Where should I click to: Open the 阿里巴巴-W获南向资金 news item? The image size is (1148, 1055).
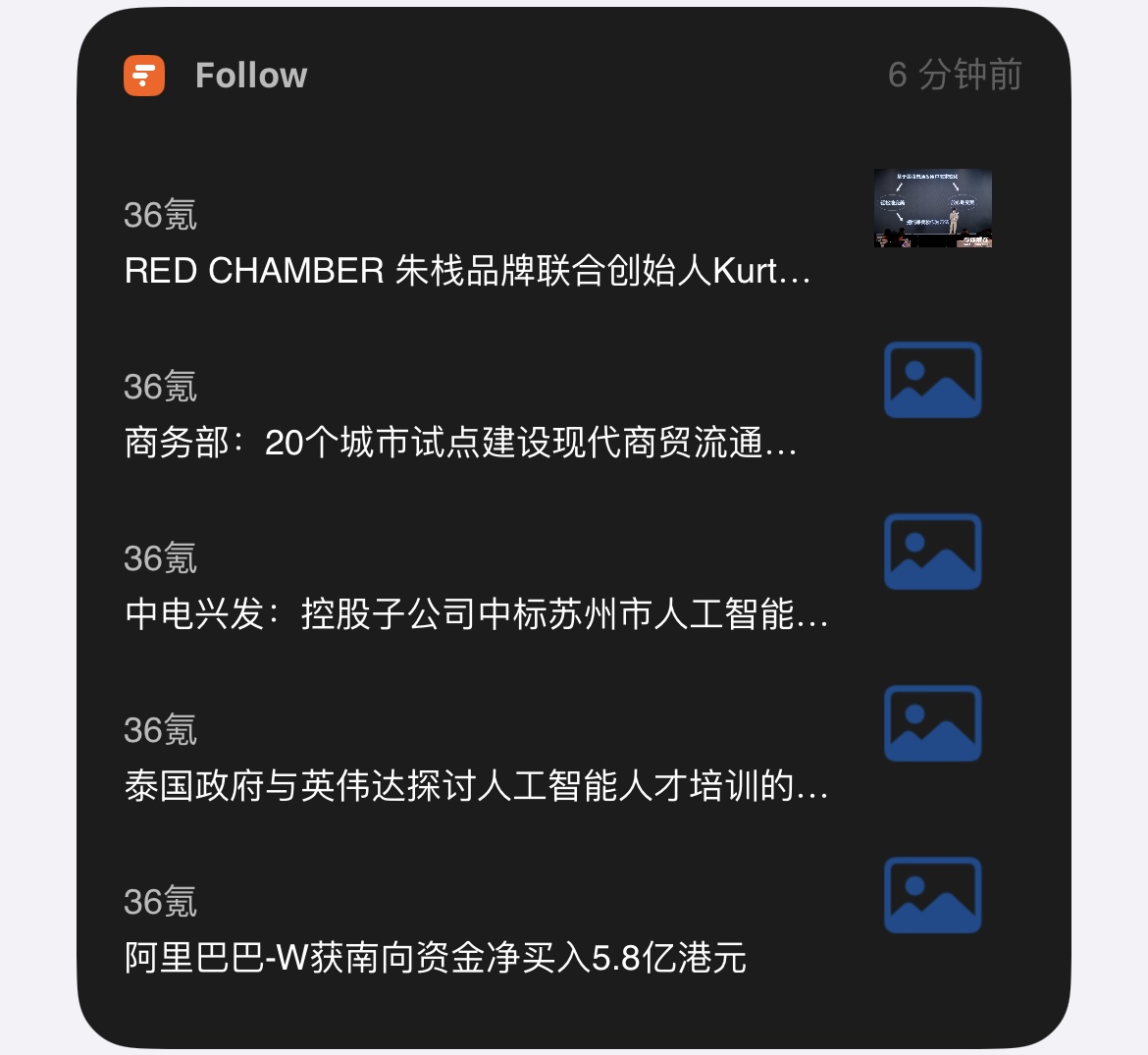tap(436, 958)
